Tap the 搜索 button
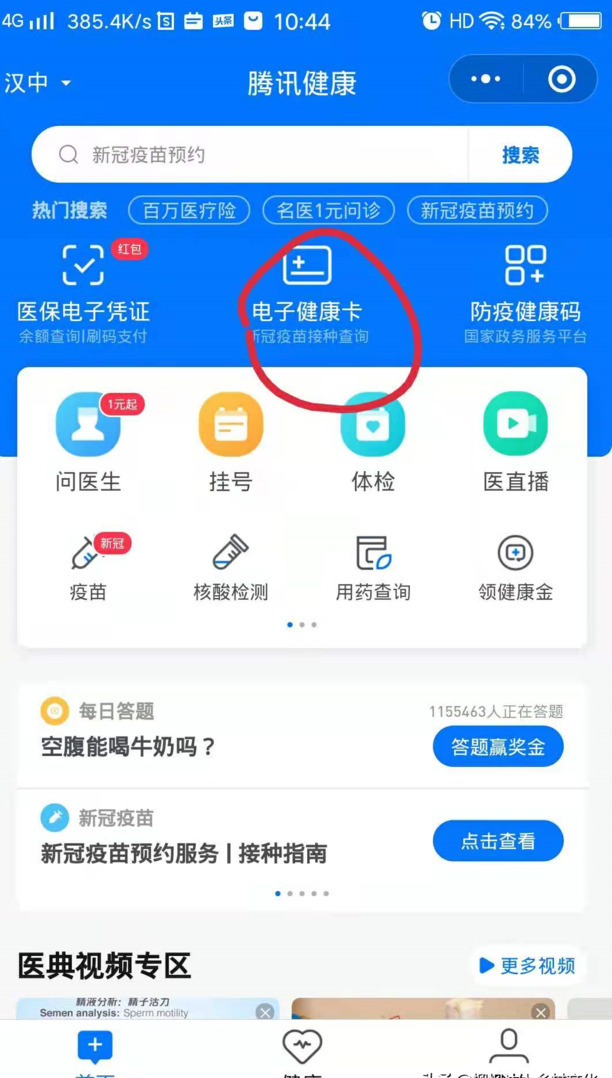The width and height of the screenshot is (612, 1078). (520, 155)
